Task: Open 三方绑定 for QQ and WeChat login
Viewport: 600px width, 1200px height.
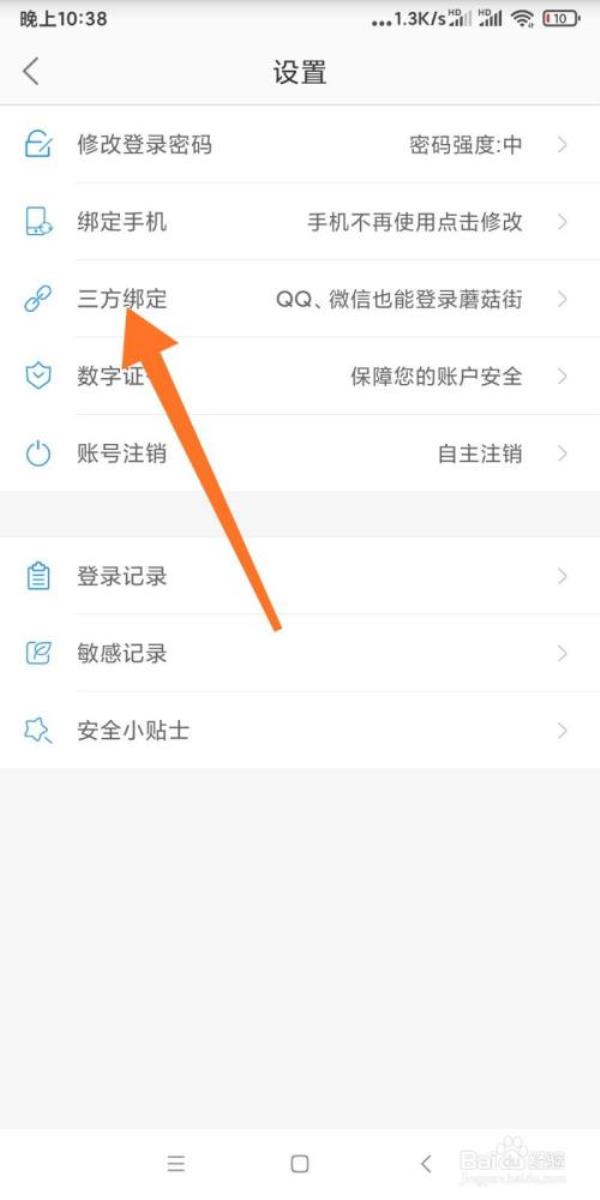Action: coord(300,299)
